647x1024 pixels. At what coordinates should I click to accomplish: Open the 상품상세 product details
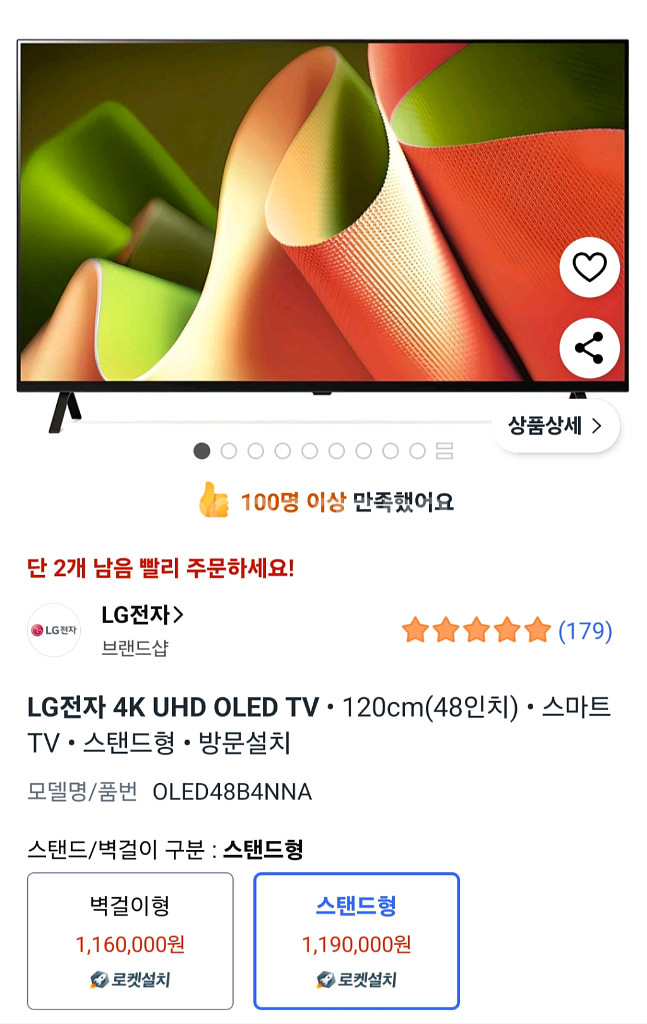pos(556,426)
